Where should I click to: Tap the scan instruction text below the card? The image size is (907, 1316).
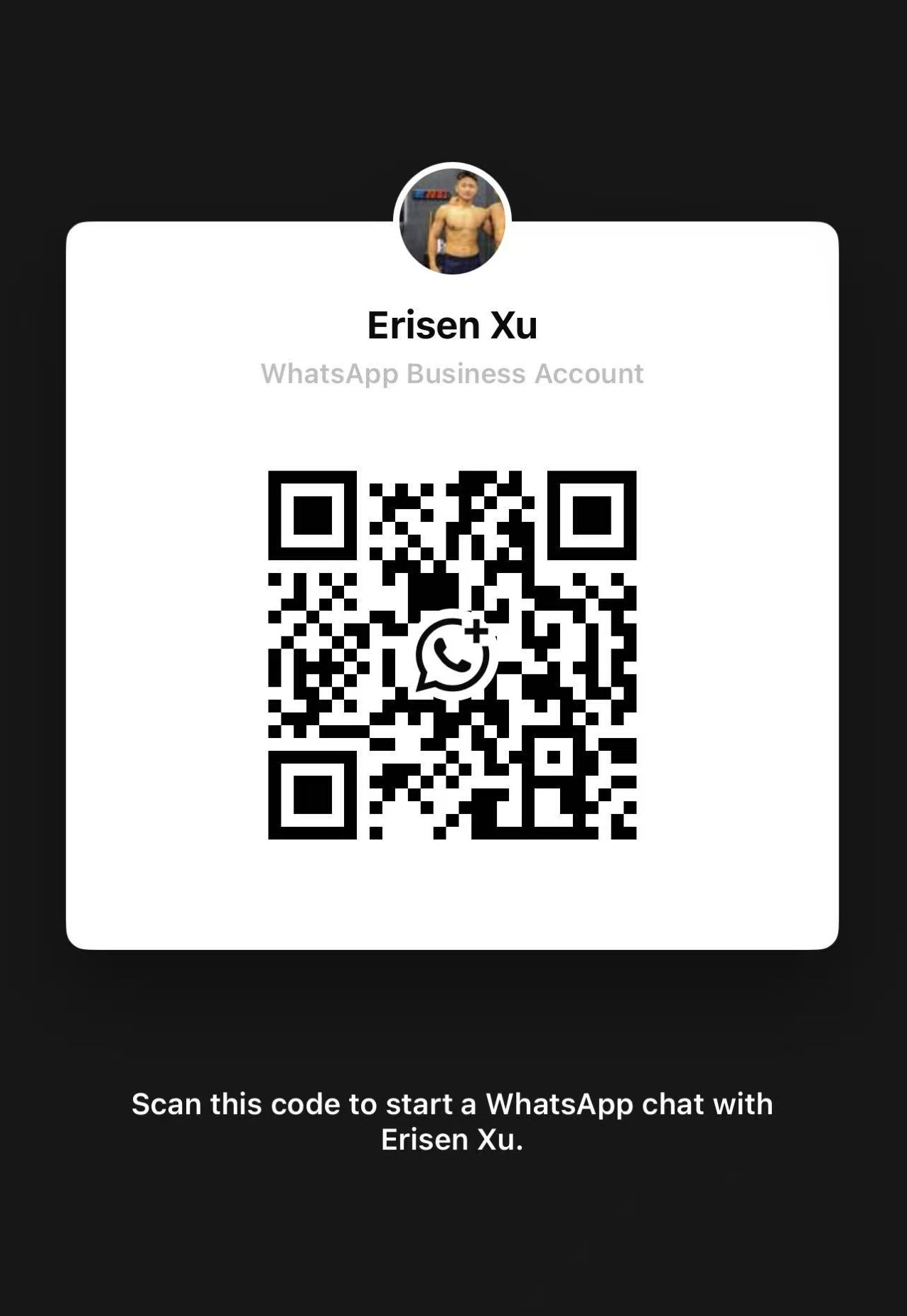(x=453, y=1121)
